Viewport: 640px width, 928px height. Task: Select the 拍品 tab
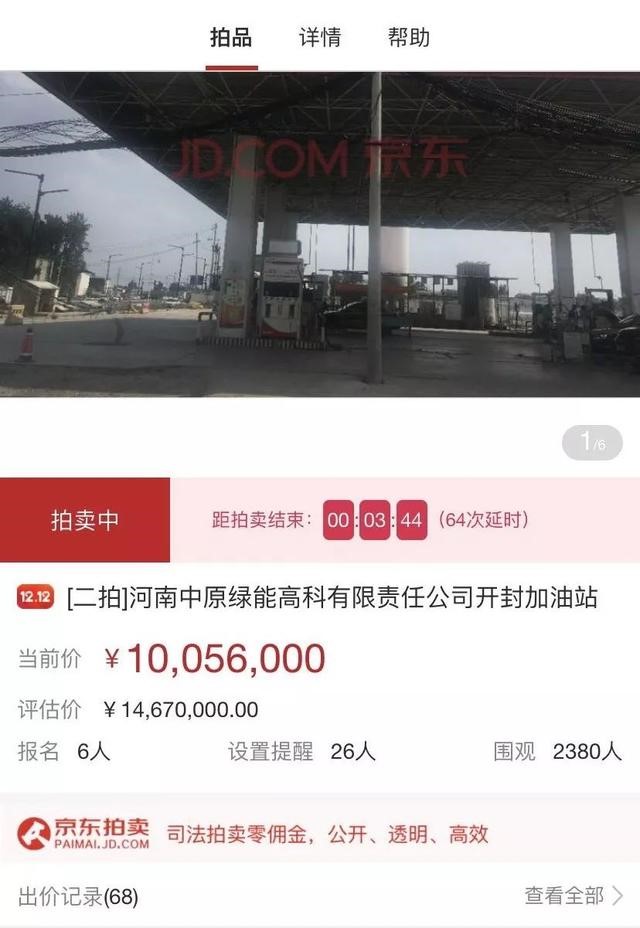231,38
